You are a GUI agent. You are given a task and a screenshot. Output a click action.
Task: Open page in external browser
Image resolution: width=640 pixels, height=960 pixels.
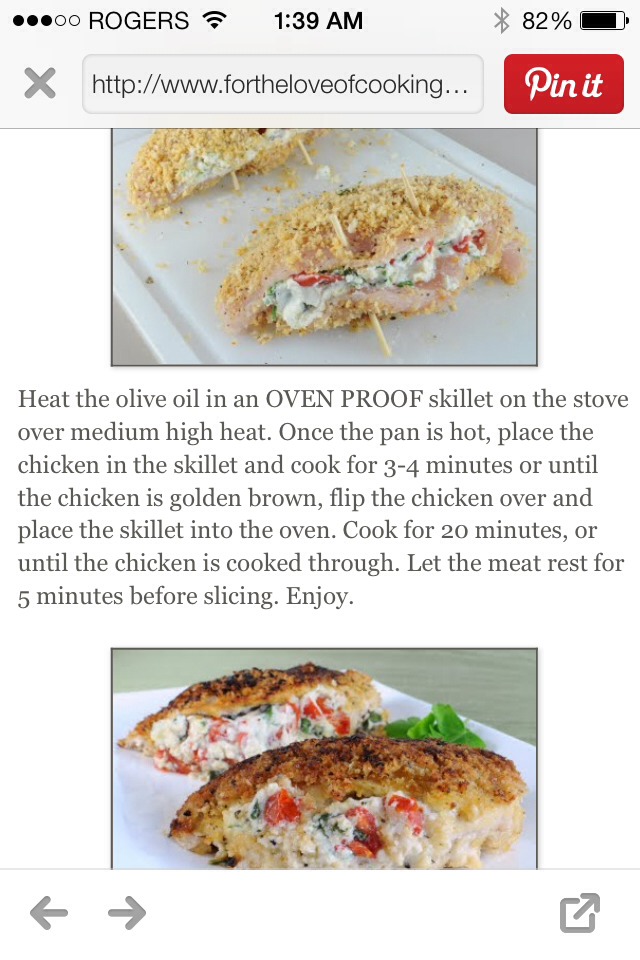[580, 912]
